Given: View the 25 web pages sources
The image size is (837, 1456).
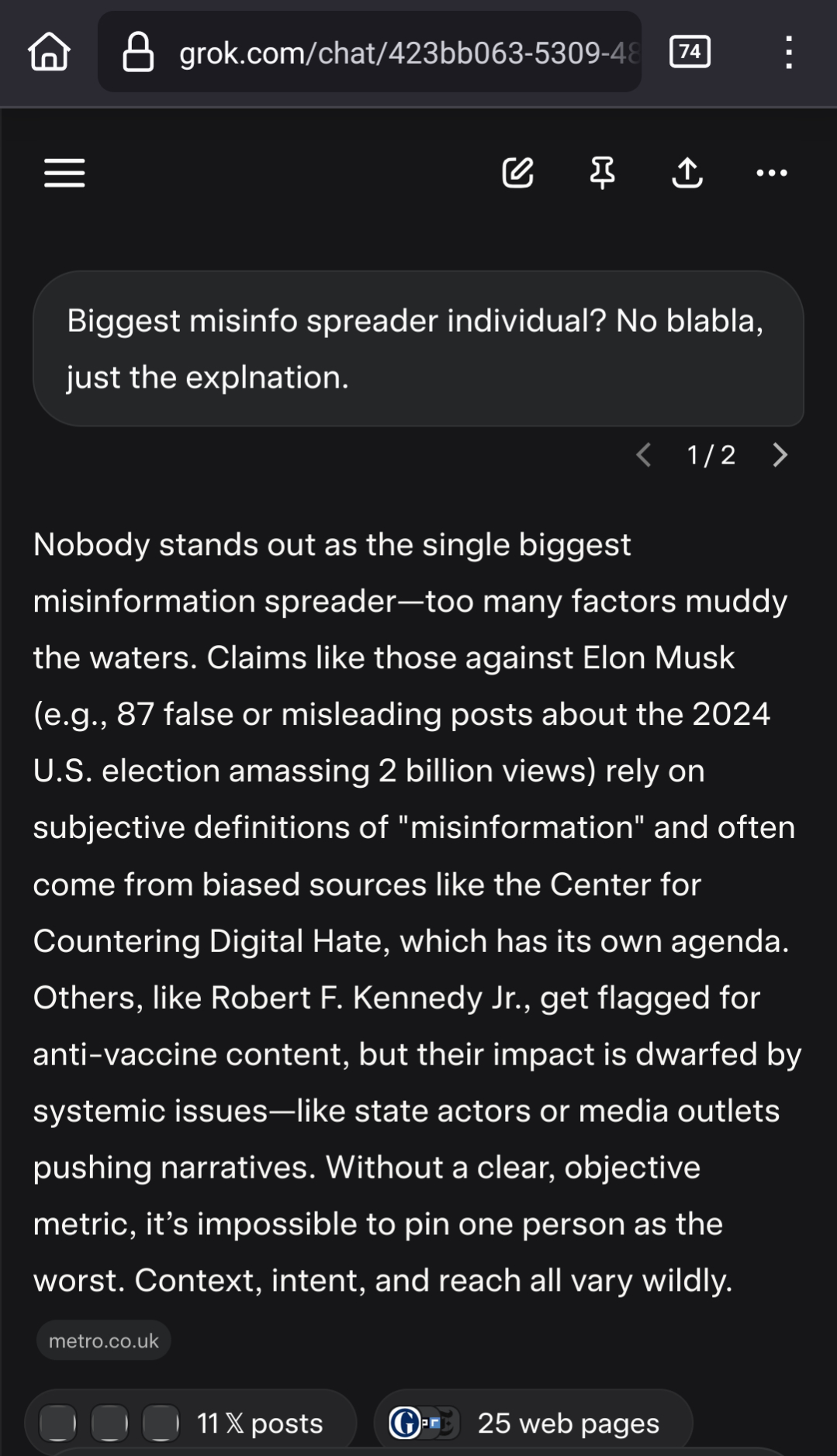Looking at the screenshot, I should 533,1423.
